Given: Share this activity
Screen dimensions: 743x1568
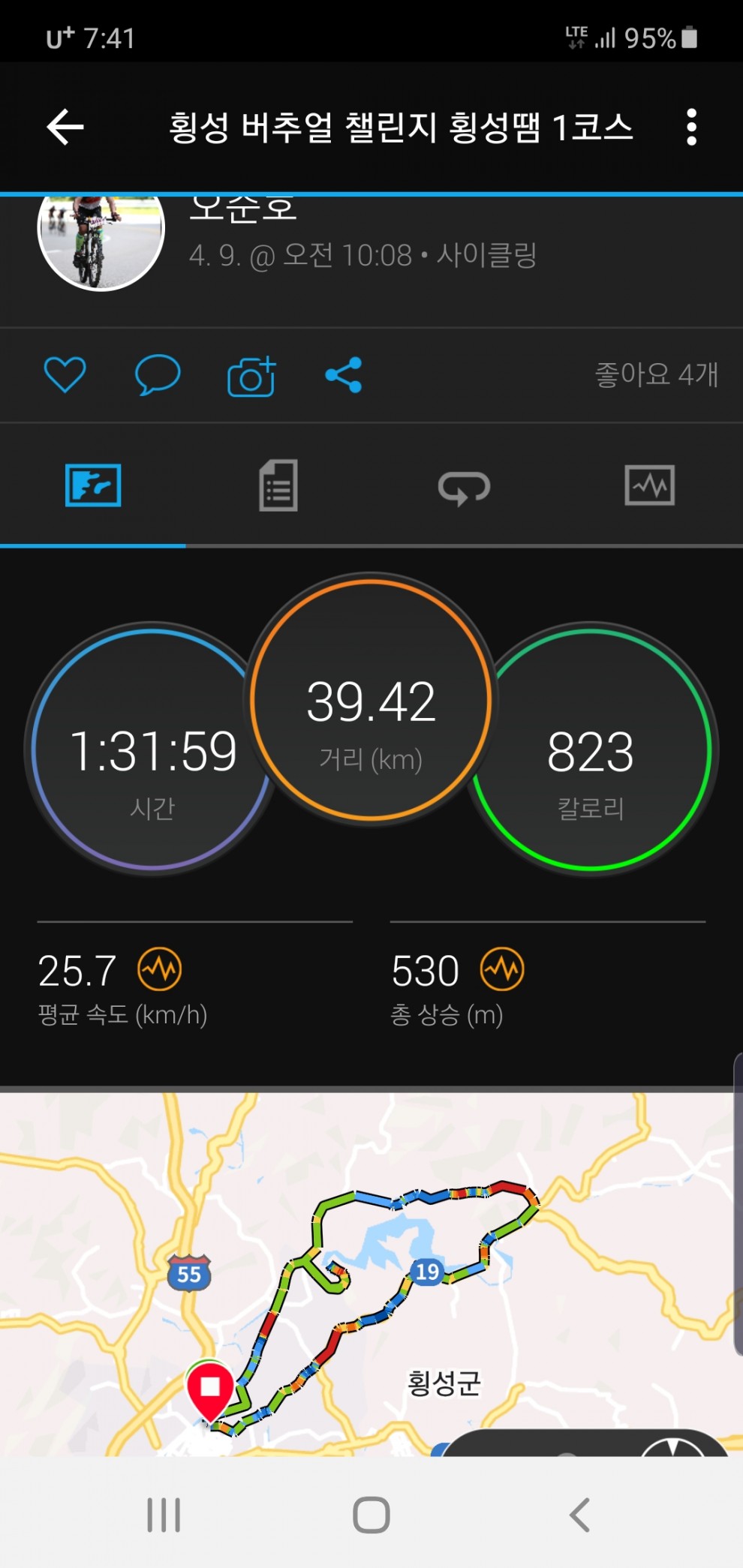Looking at the screenshot, I should 344,375.
